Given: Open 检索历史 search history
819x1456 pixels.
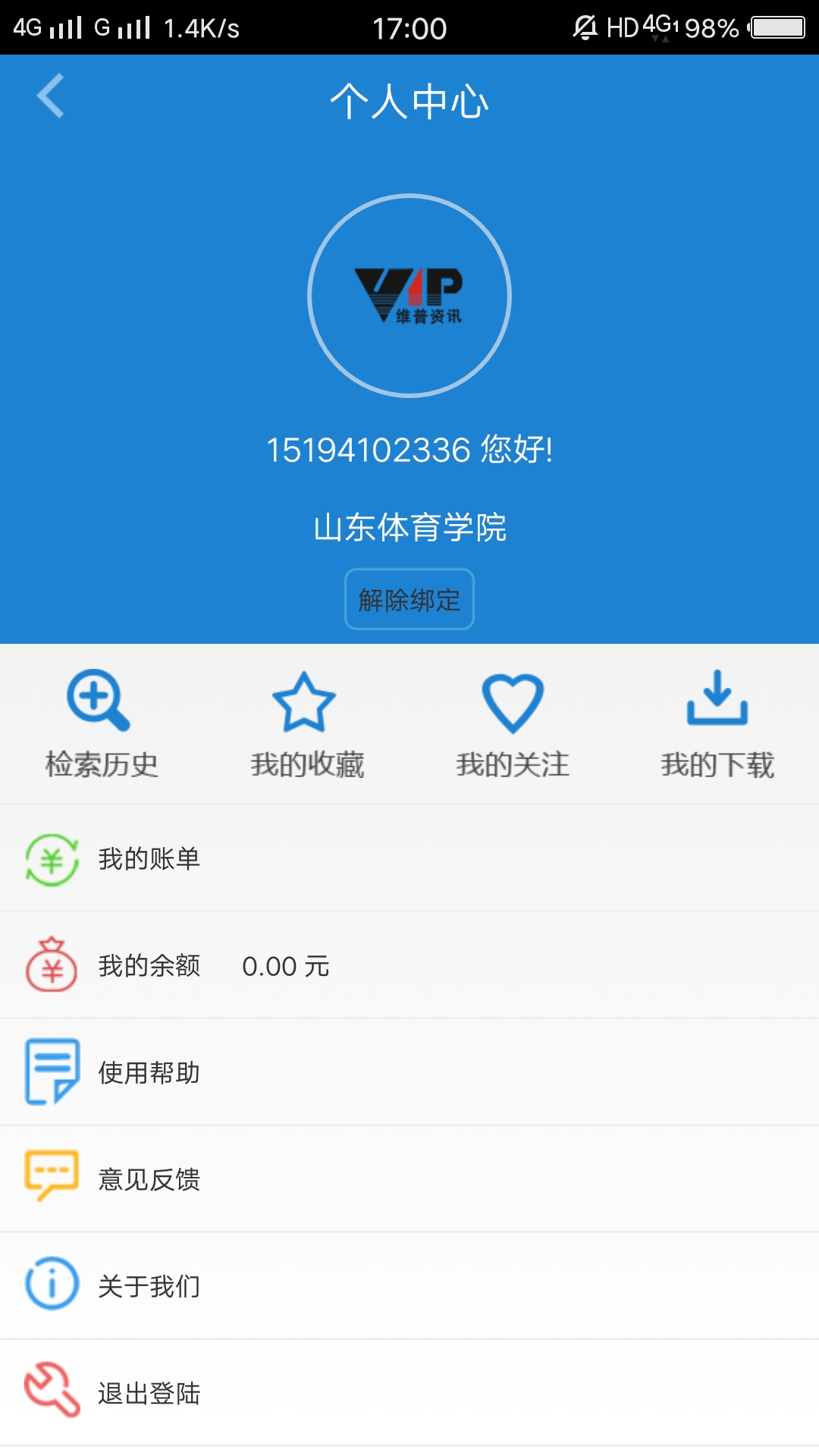Looking at the screenshot, I should coord(102,724).
